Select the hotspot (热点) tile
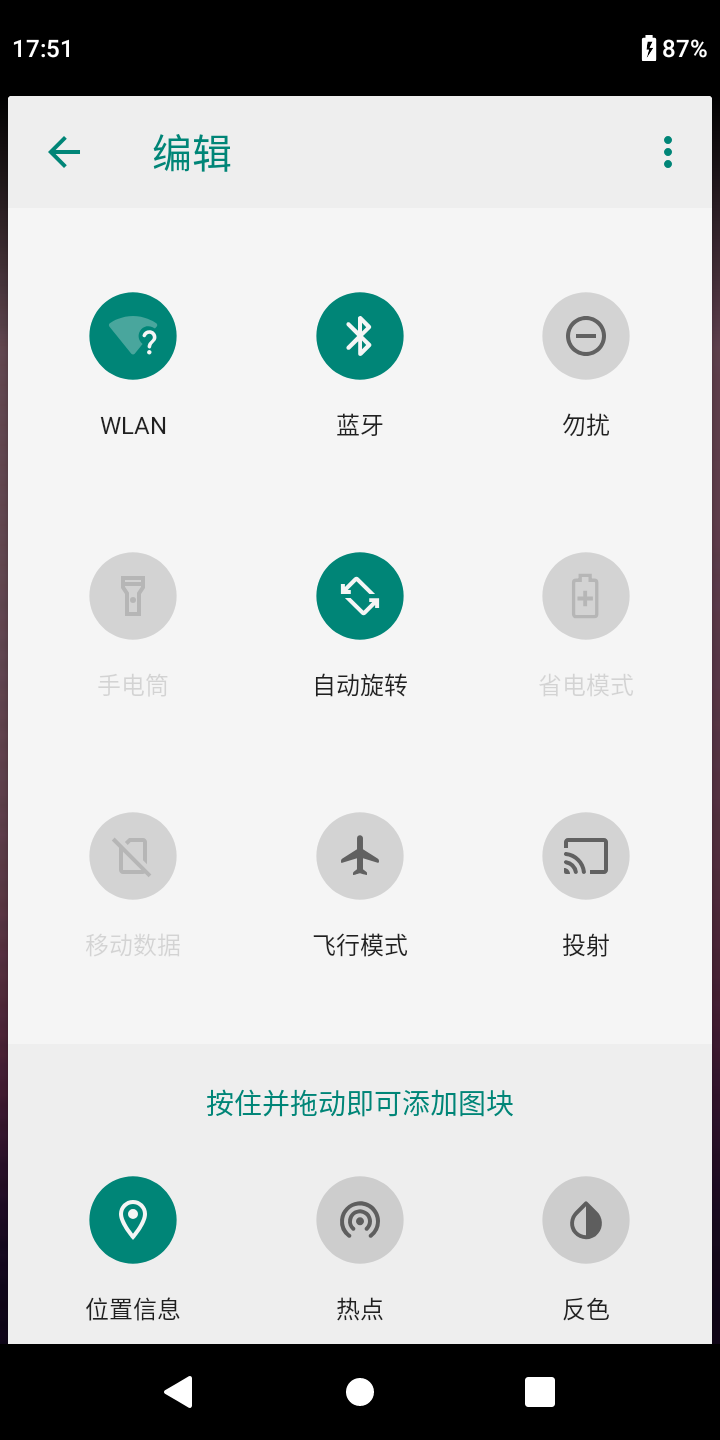Image resolution: width=720 pixels, height=1440 pixels. 360,1219
